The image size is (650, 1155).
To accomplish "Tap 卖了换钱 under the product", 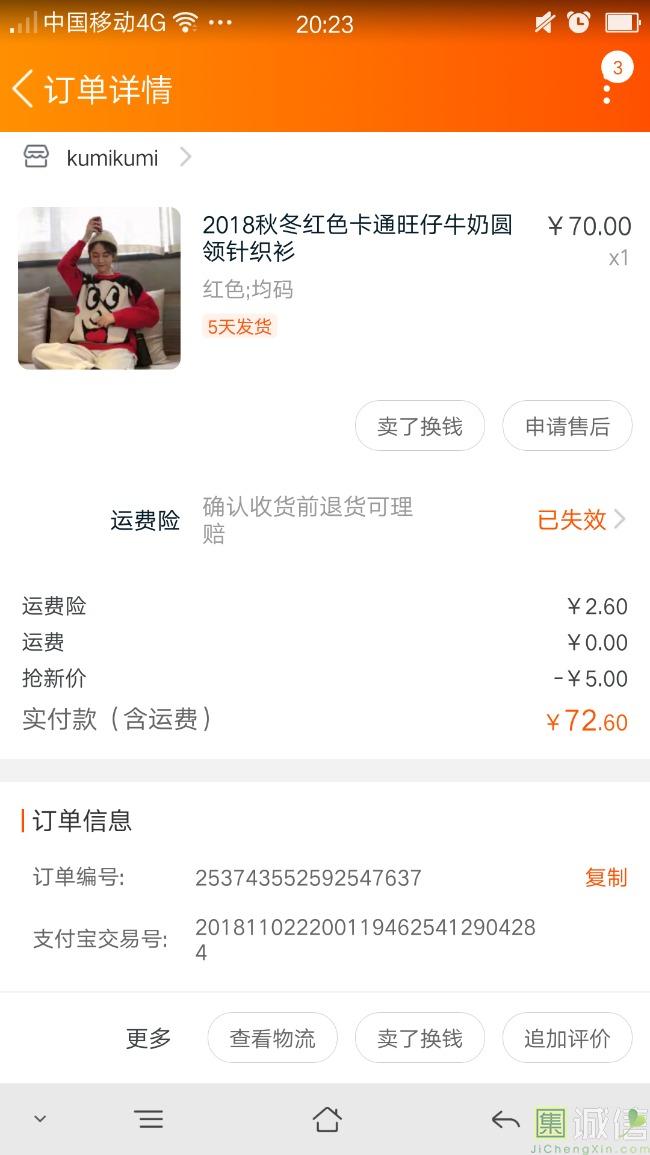I will point(419,427).
